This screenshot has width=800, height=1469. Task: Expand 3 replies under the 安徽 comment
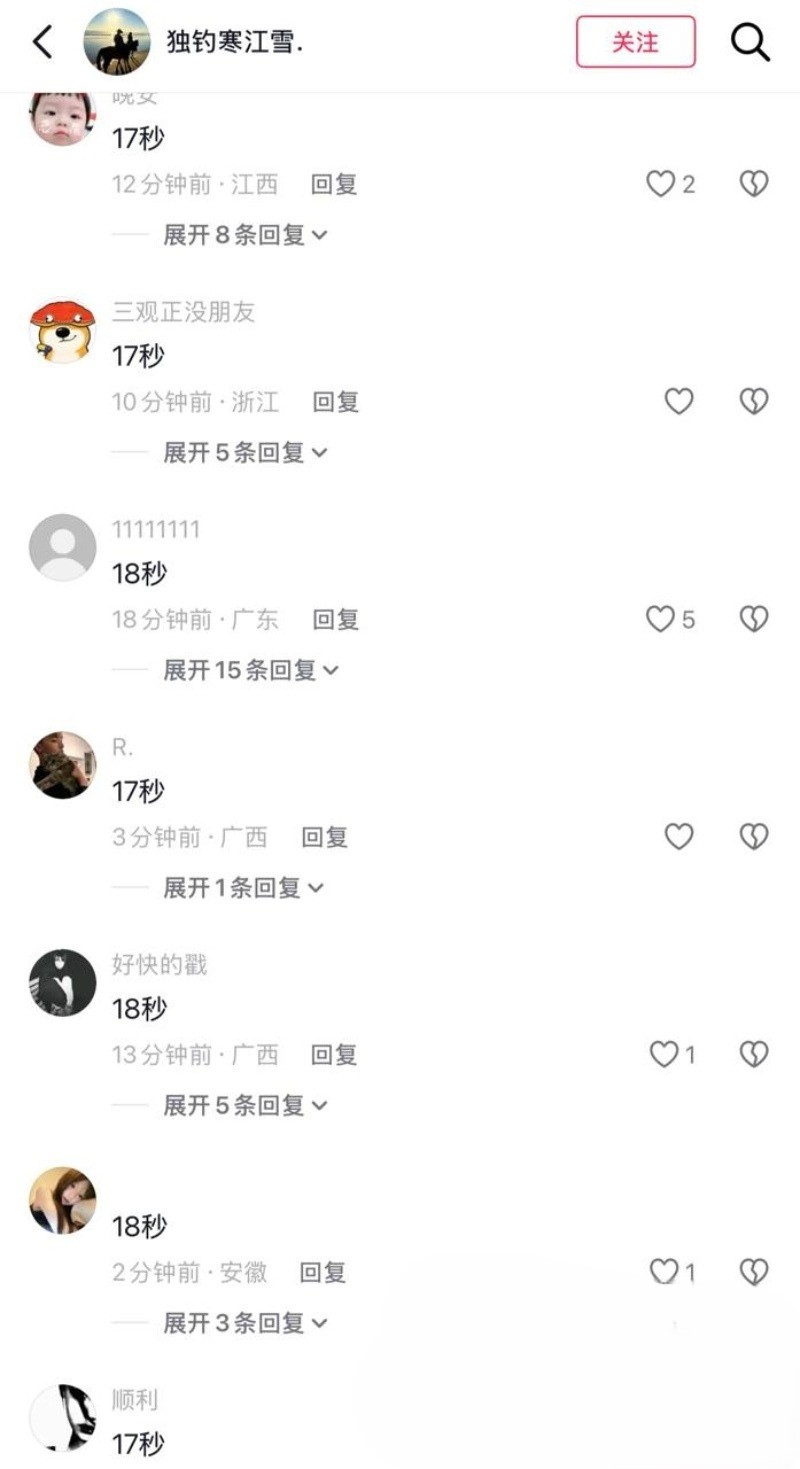(246, 1323)
